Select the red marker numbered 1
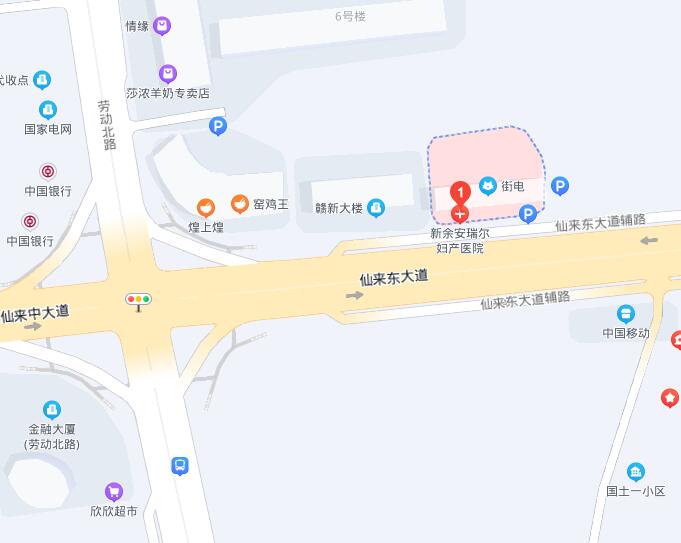The height and width of the screenshot is (543, 681). 460,192
